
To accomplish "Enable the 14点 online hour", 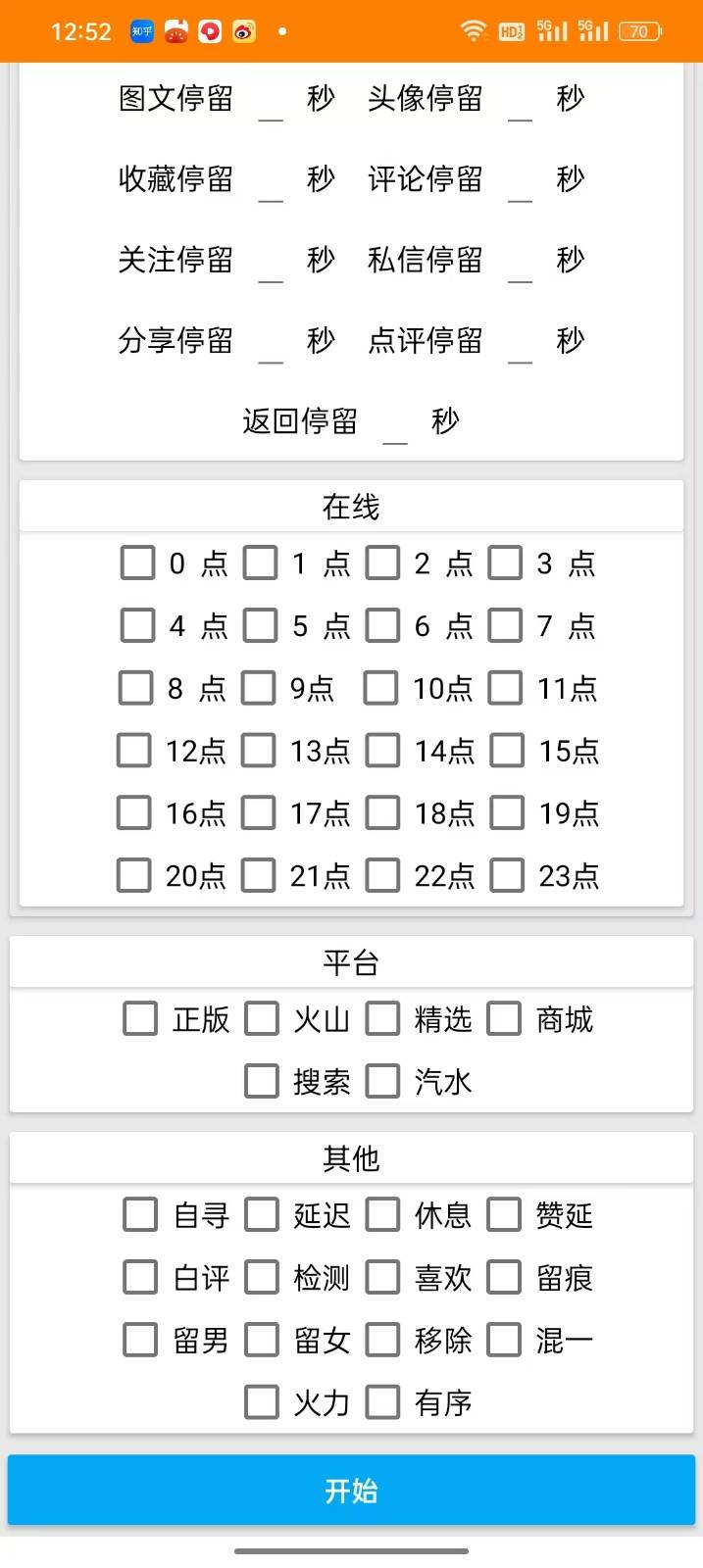I will point(382,751).
